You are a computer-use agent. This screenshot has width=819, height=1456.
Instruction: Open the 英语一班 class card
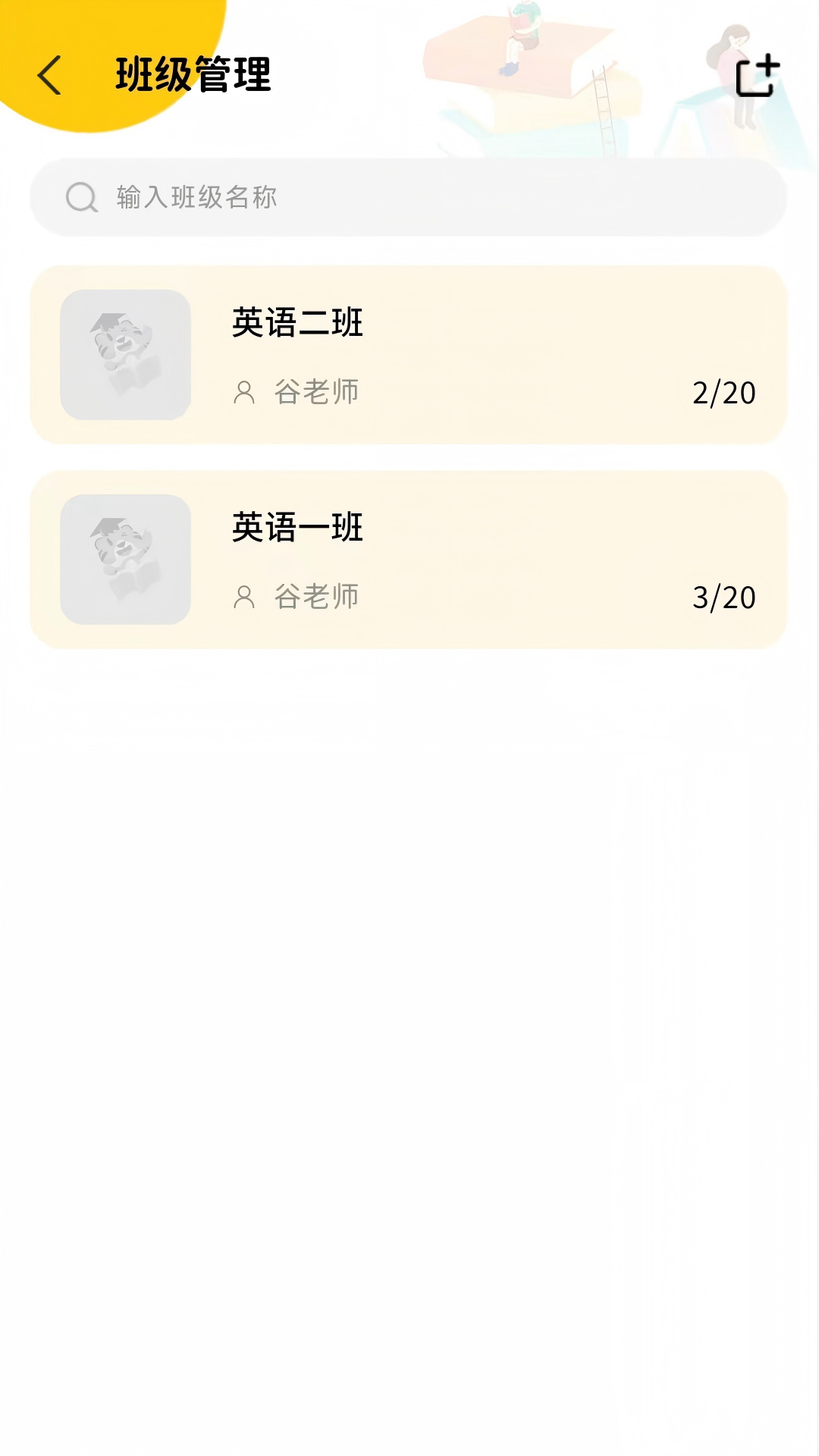tap(409, 560)
